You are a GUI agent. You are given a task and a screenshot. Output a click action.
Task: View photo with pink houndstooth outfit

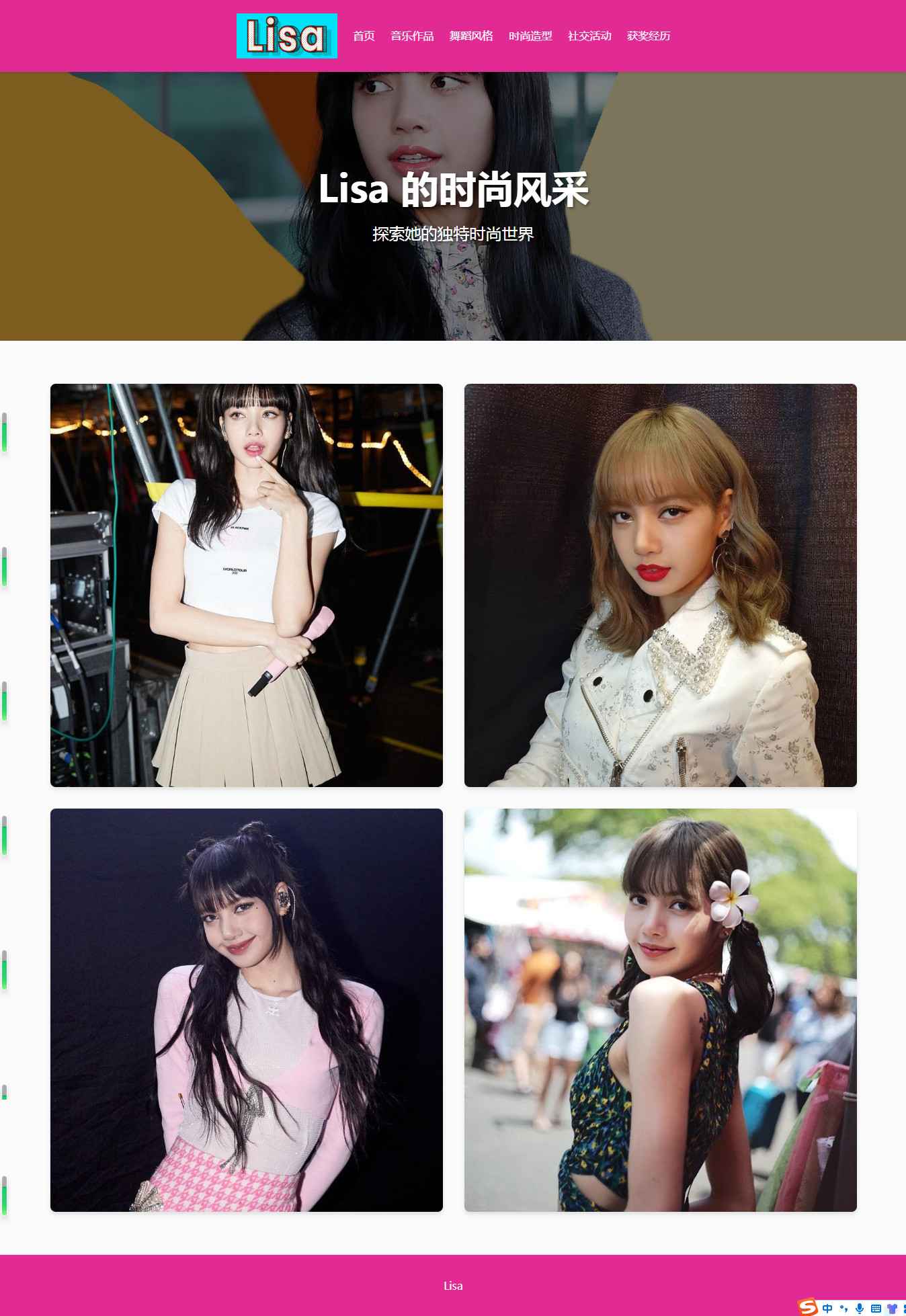(x=247, y=1010)
